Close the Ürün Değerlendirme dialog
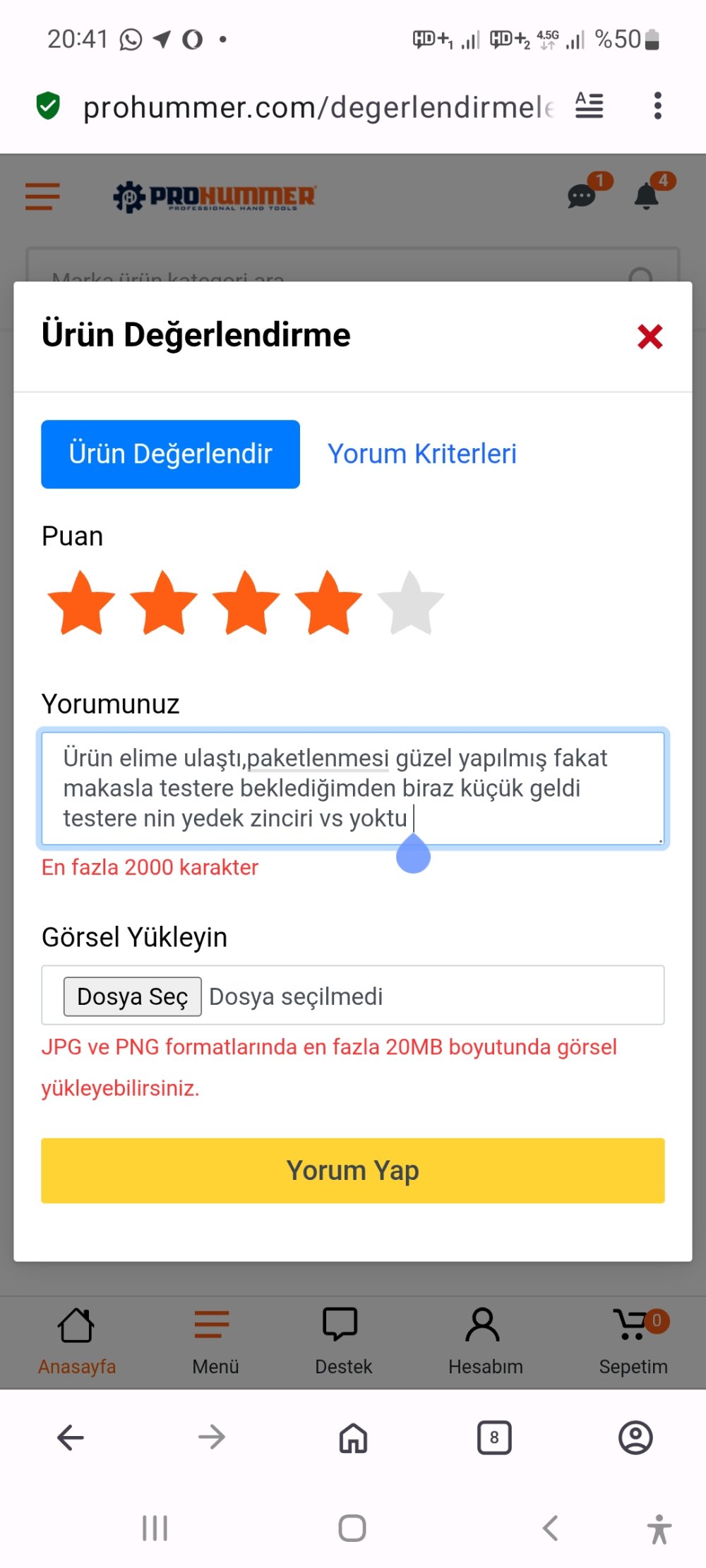This screenshot has height=1568, width=706. 650,337
